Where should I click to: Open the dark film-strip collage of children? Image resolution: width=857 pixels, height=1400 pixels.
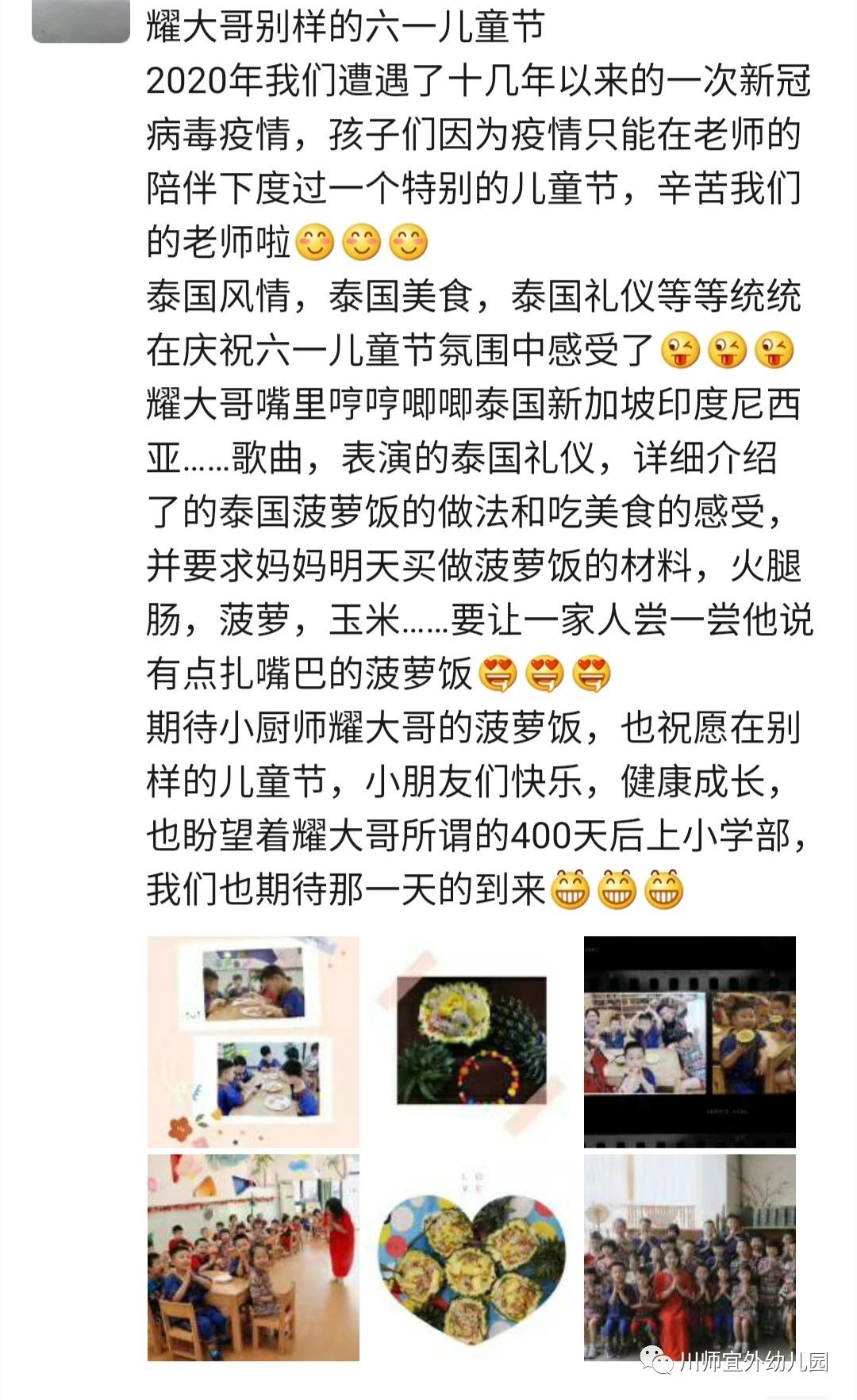pos(689,1041)
